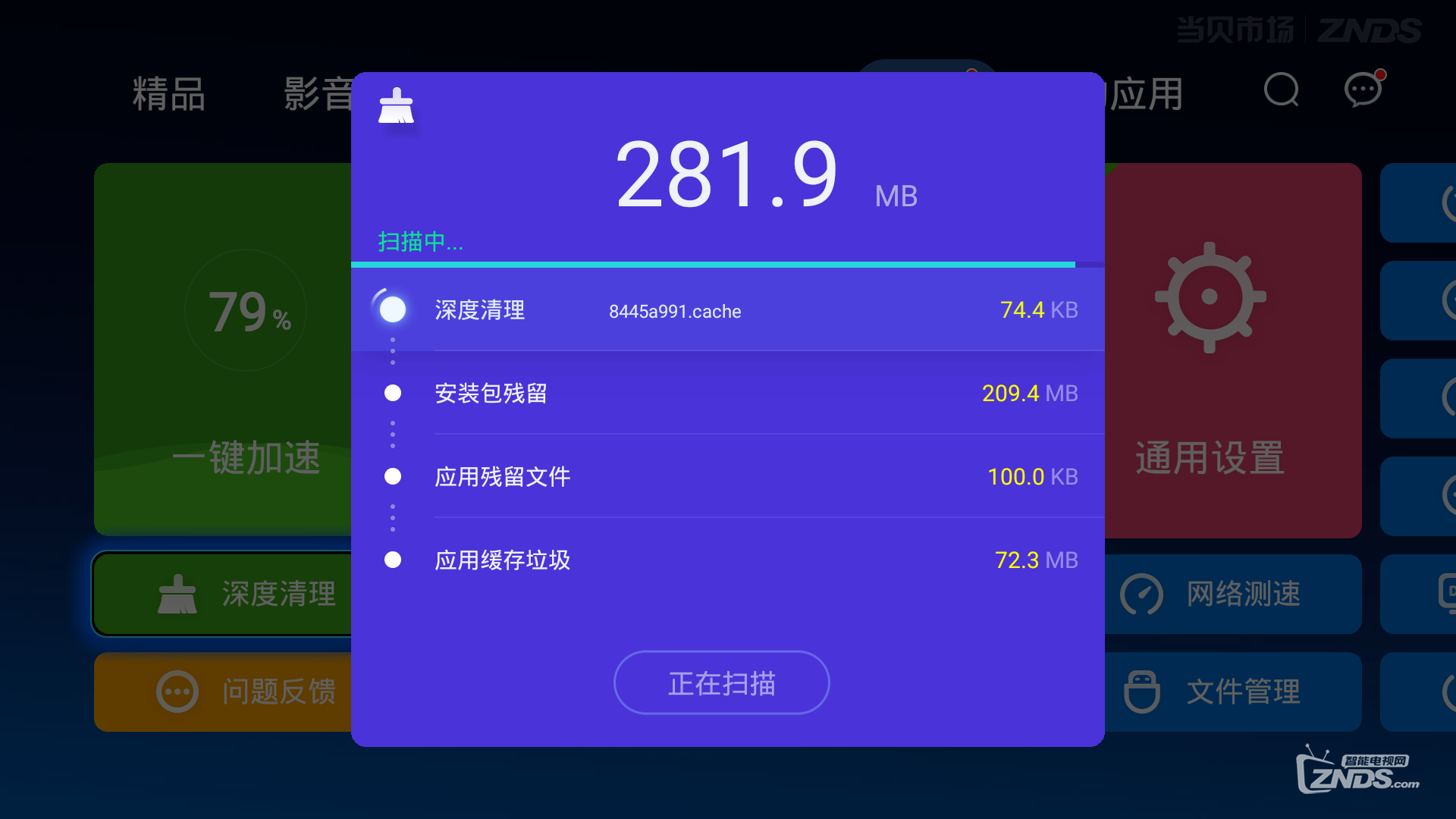Open the search icon

pyautogui.click(x=1282, y=91)
